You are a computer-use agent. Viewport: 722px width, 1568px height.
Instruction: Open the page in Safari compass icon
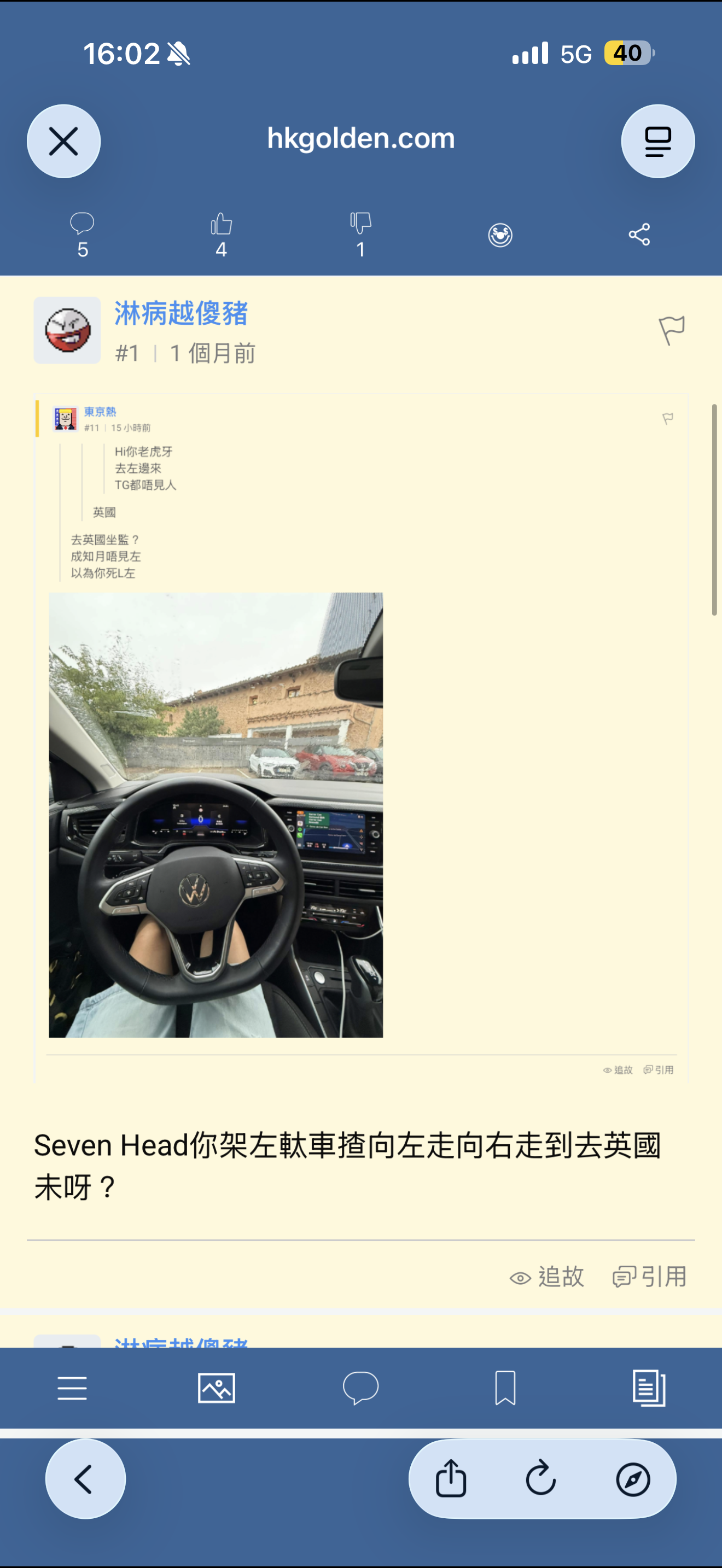point(632,1479)
